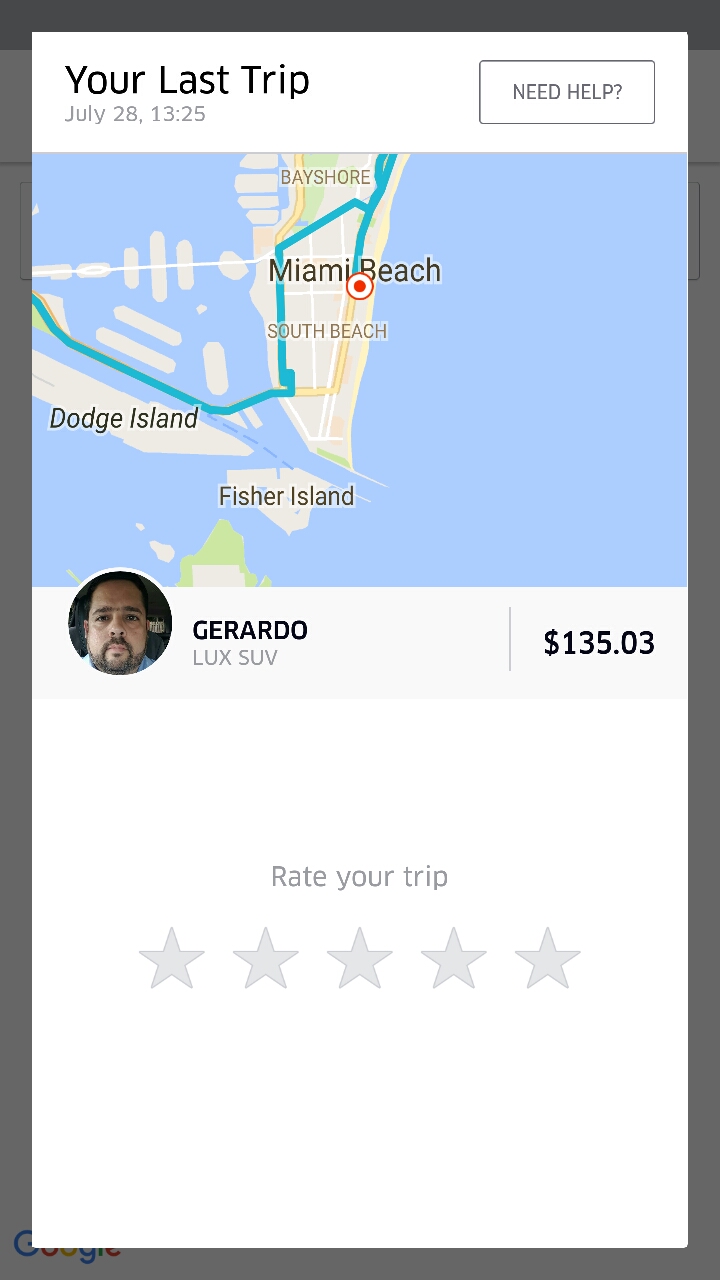Viewport: 720px width, 1280px height.
Task: Rate the trip one star
Action: [x=172, y=958]
